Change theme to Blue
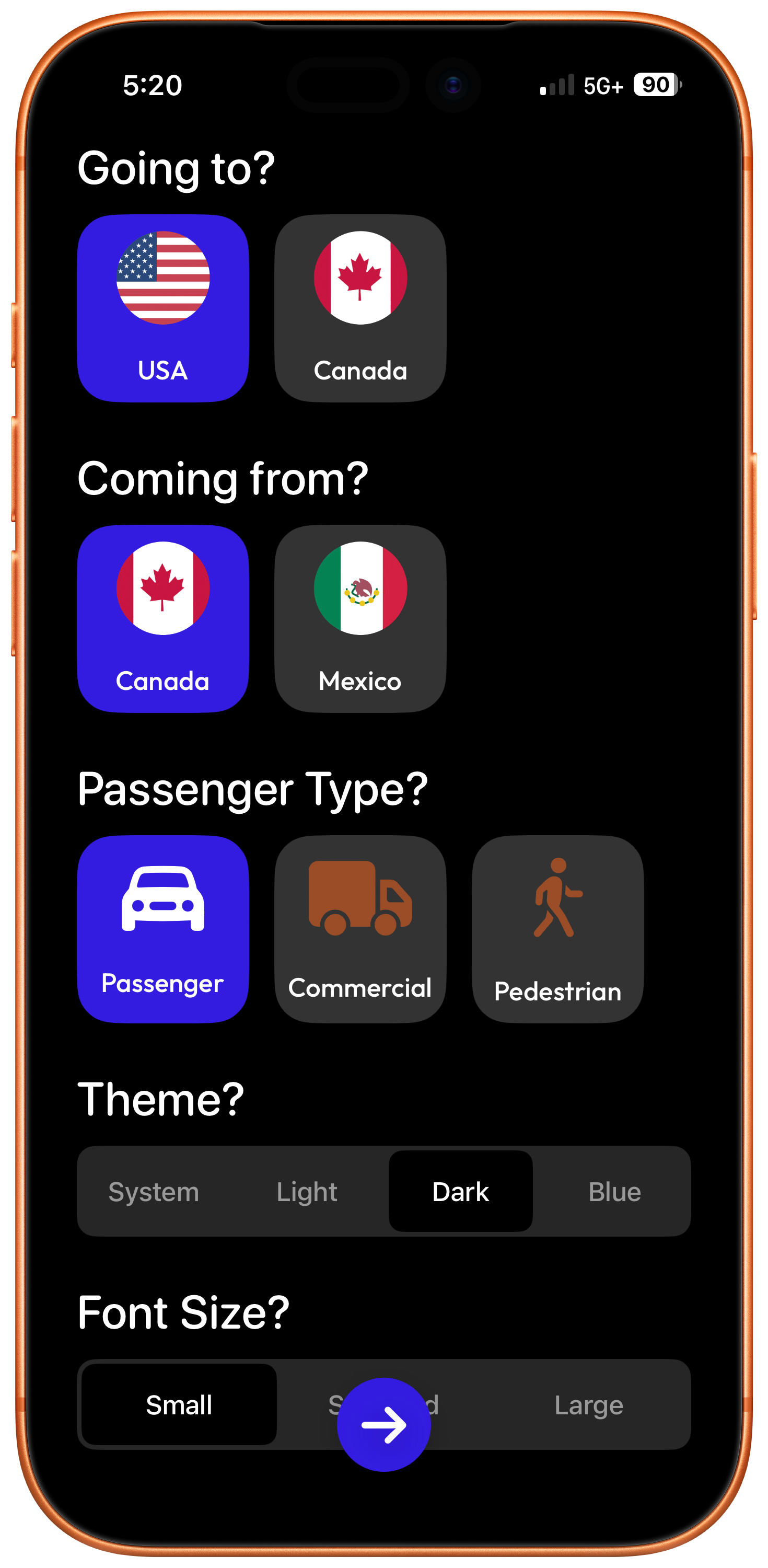This screenshot has height=1568, width=768. 614,1191
